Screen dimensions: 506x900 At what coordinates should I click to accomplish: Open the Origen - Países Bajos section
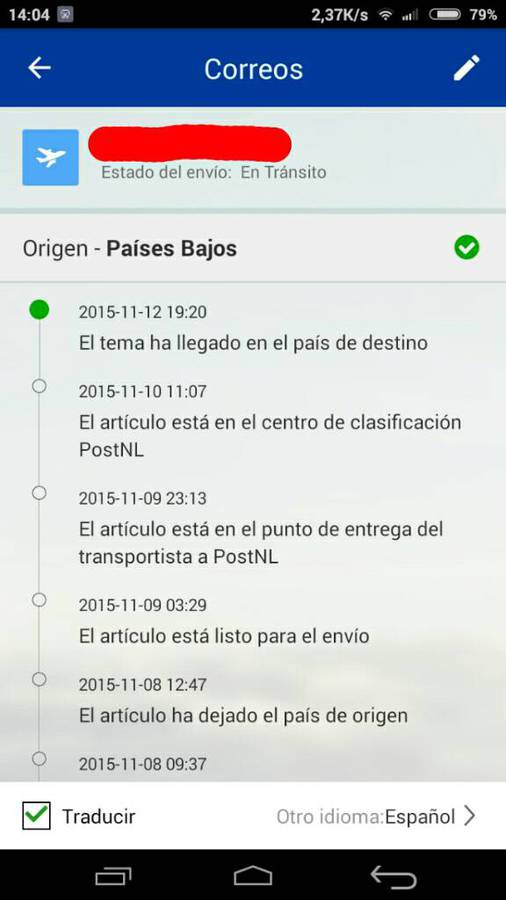(x=253, y=249)
